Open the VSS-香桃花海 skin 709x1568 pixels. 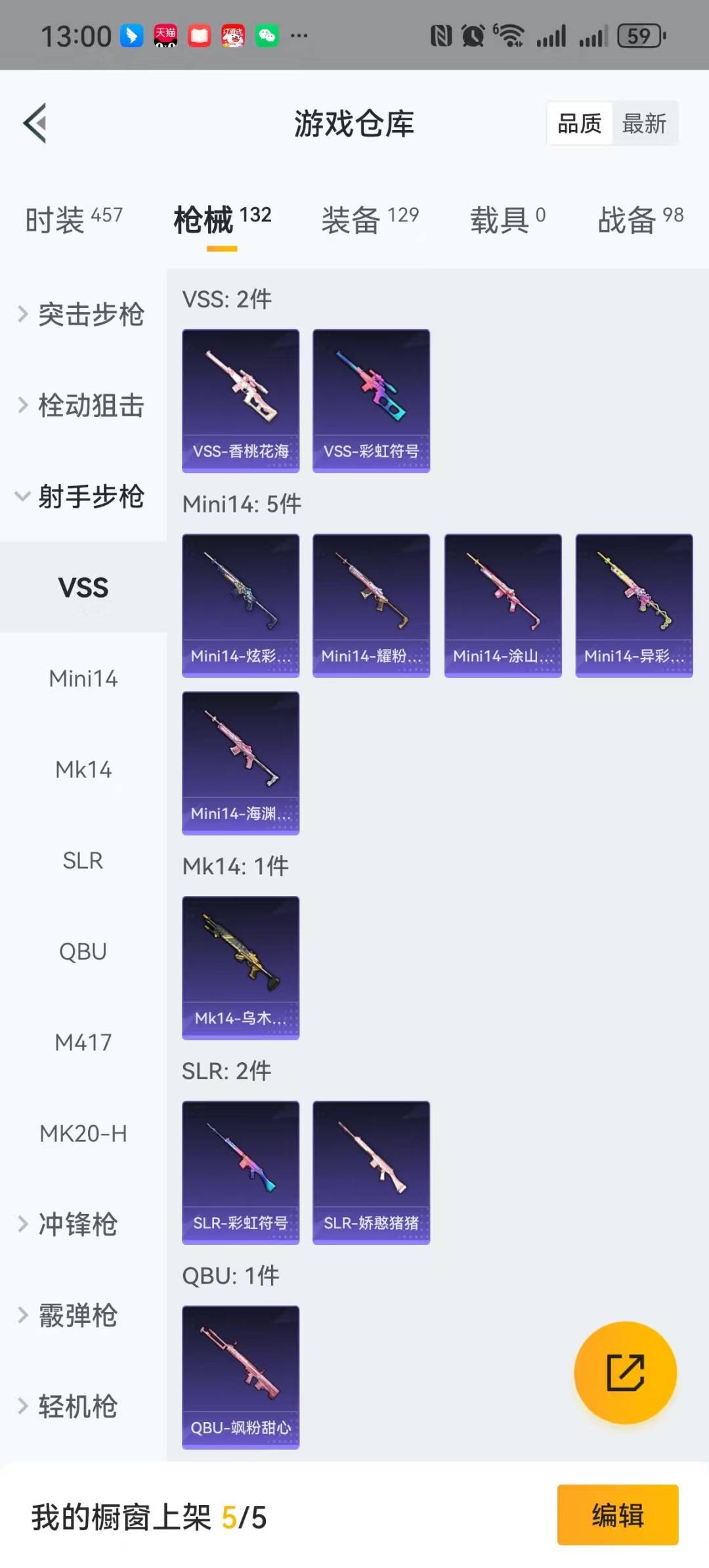click(x=240, y=401)
